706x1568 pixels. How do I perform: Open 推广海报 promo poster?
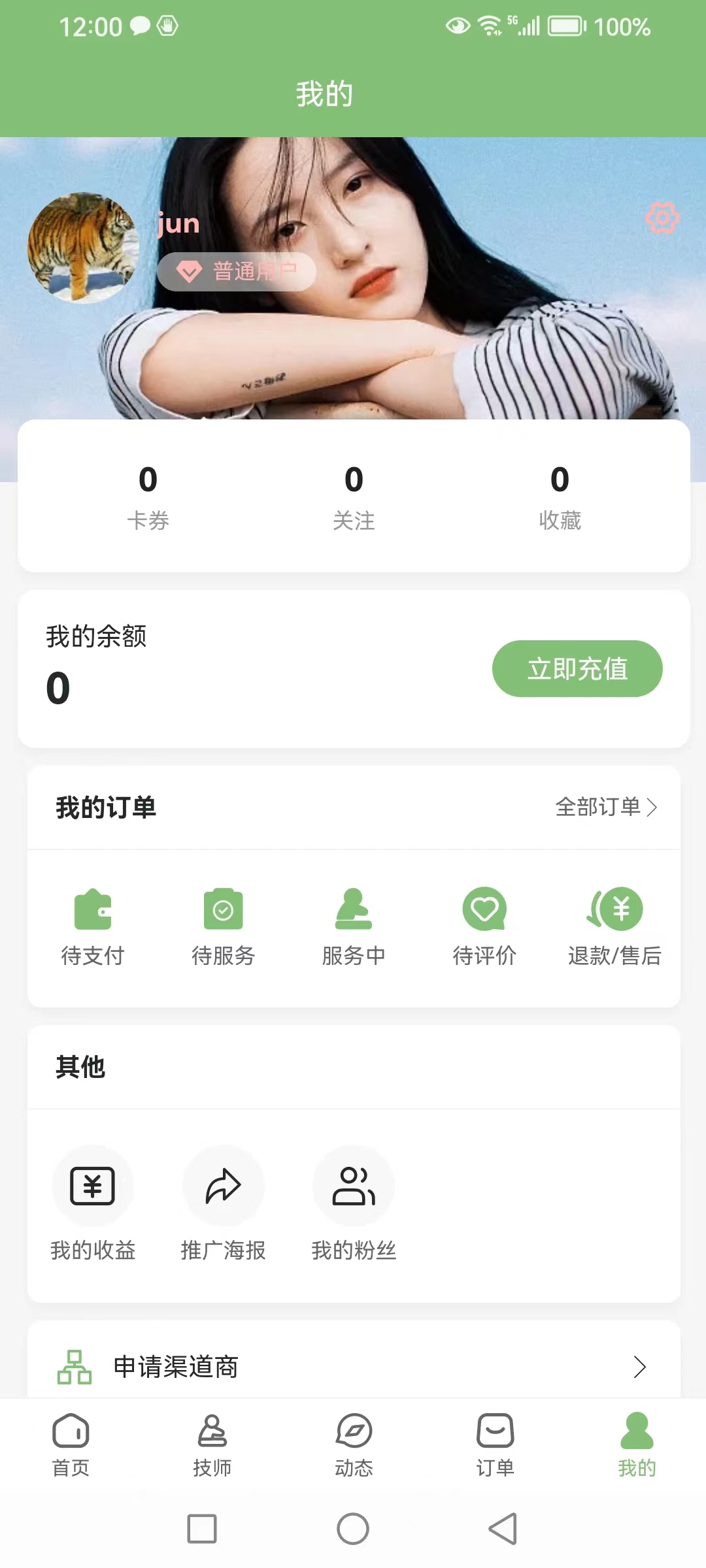click(x=223, y=1203)
